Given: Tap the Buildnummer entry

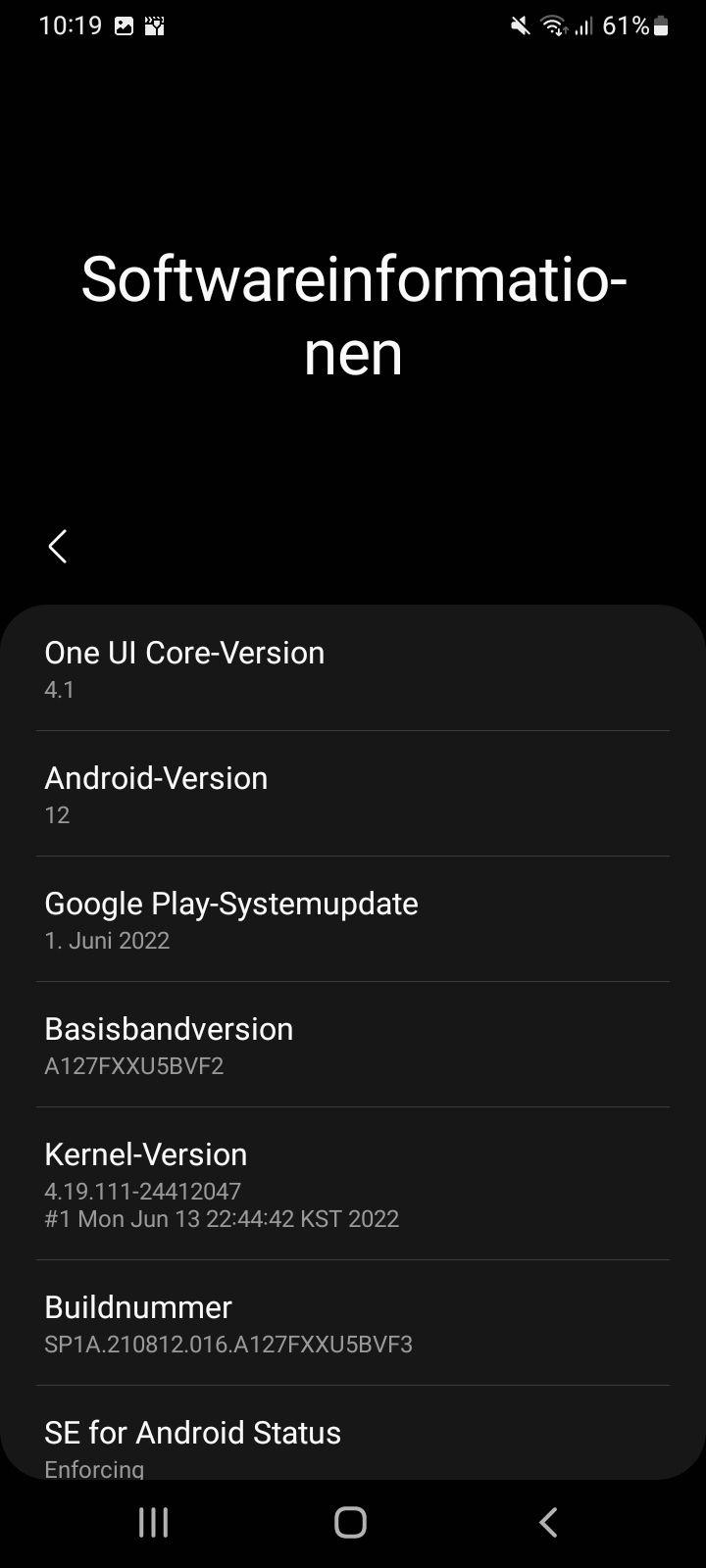Looking at the screenshot, I should pyautogui.click(x=353, y=1323).
